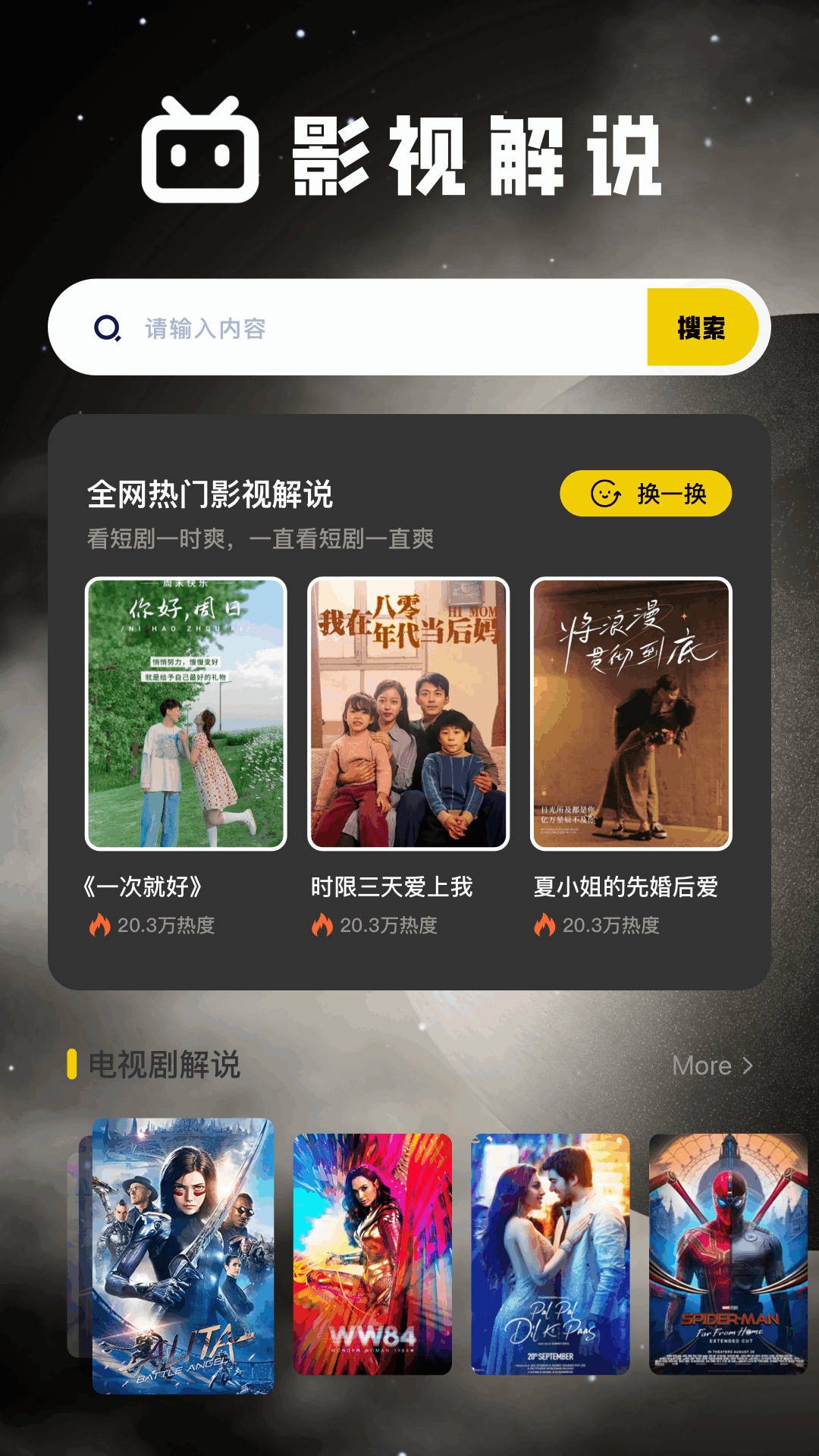The image size is (819, 1456).
Task: Tap the 请输入内容 search field
Action: [x=379, y=328]
